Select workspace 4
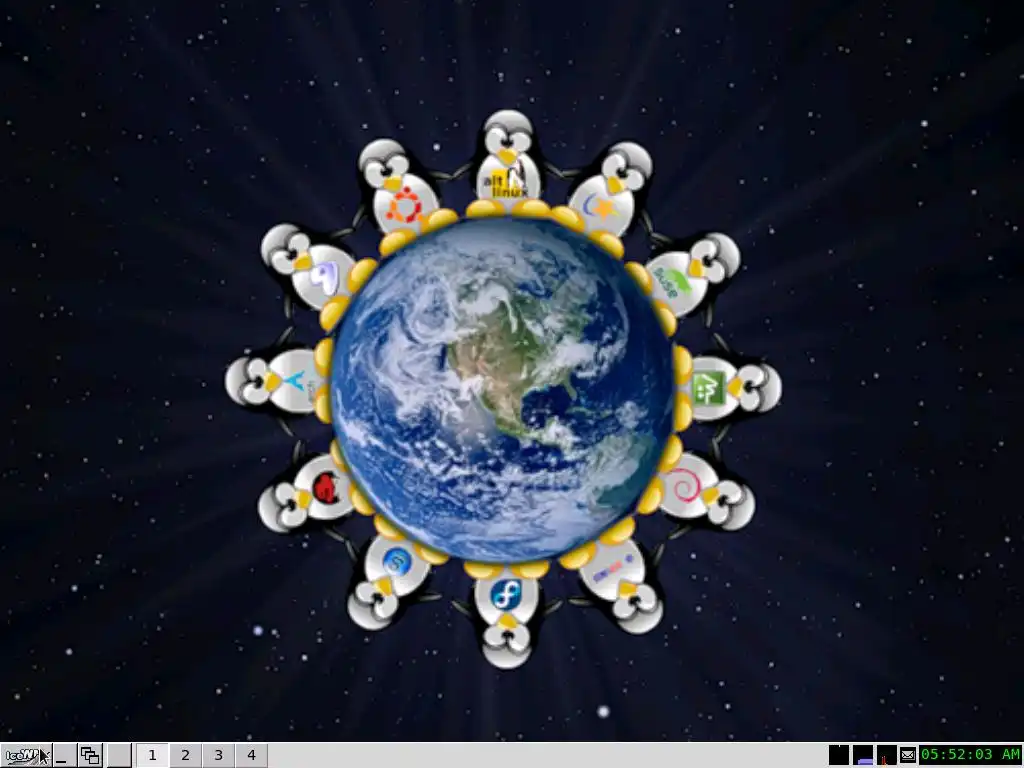1024x768 pixels. [x=251, y=756]
